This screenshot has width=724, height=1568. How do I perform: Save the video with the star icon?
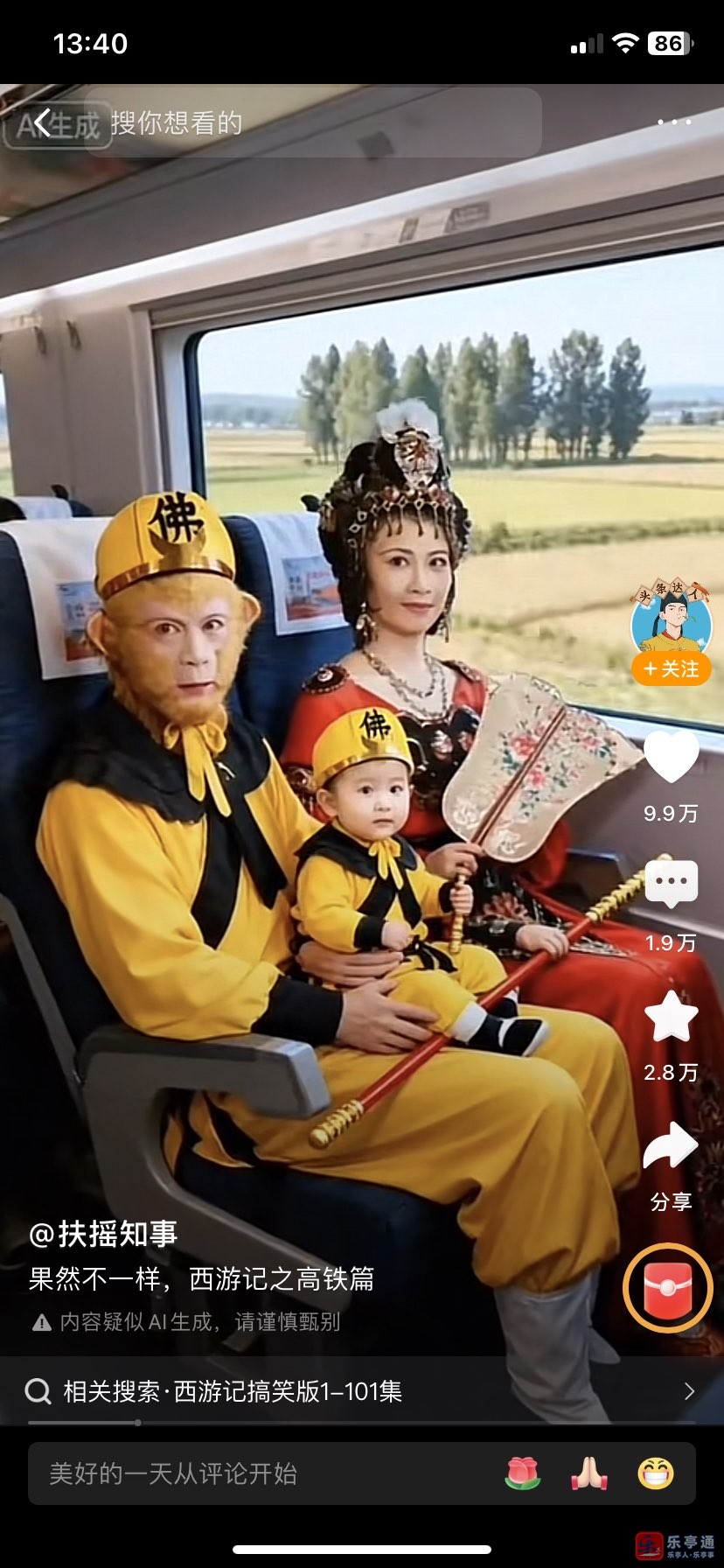(671, 1016)
